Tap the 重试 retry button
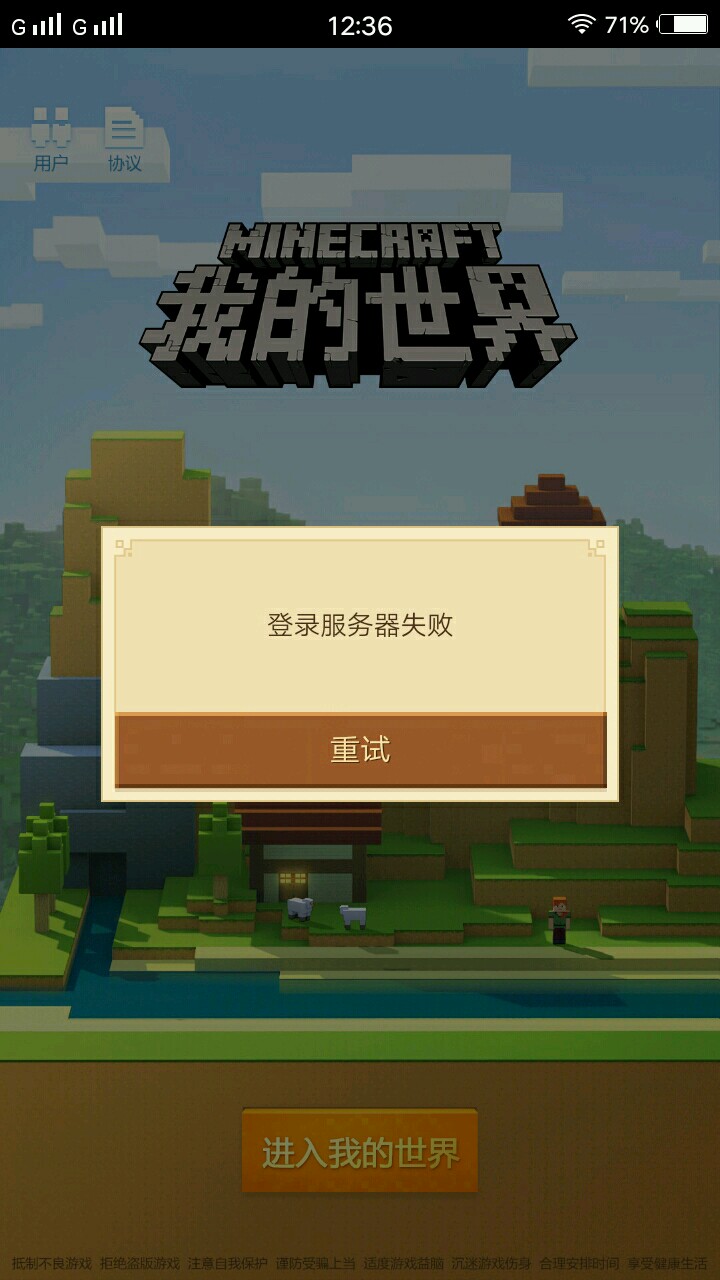 coord(360,750)
